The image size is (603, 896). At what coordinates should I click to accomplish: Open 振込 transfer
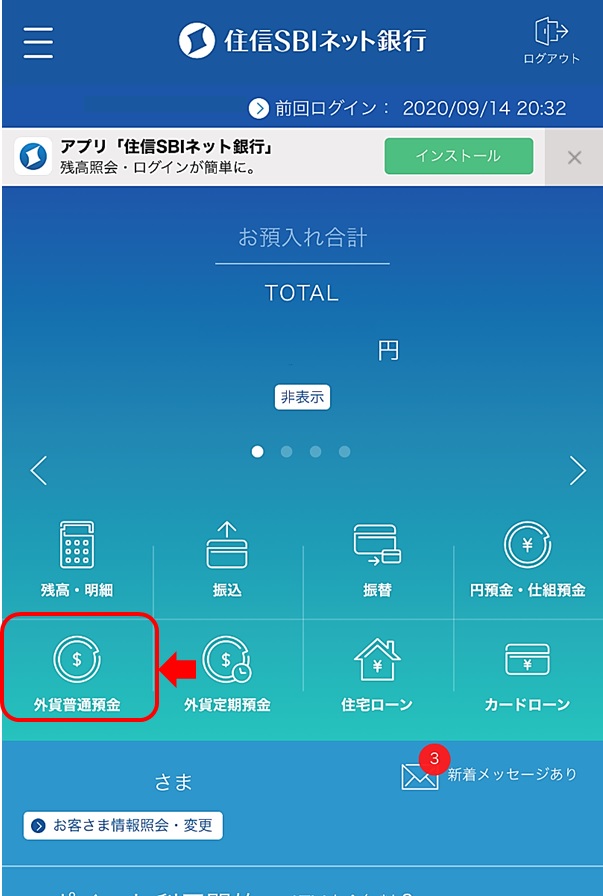pyautogui.click(x=227, y=562)
